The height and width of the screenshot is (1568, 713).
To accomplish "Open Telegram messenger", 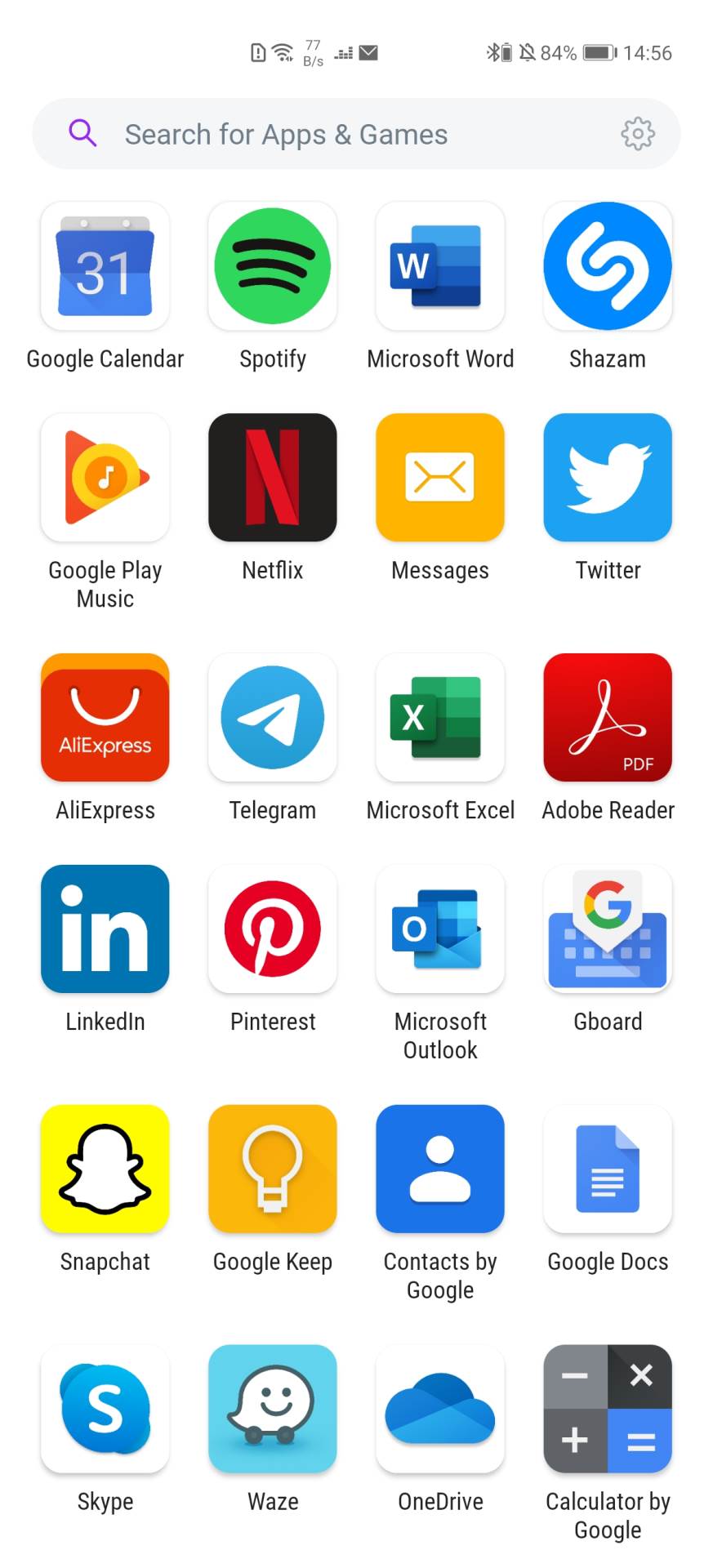I will click(x=272, y=718).
